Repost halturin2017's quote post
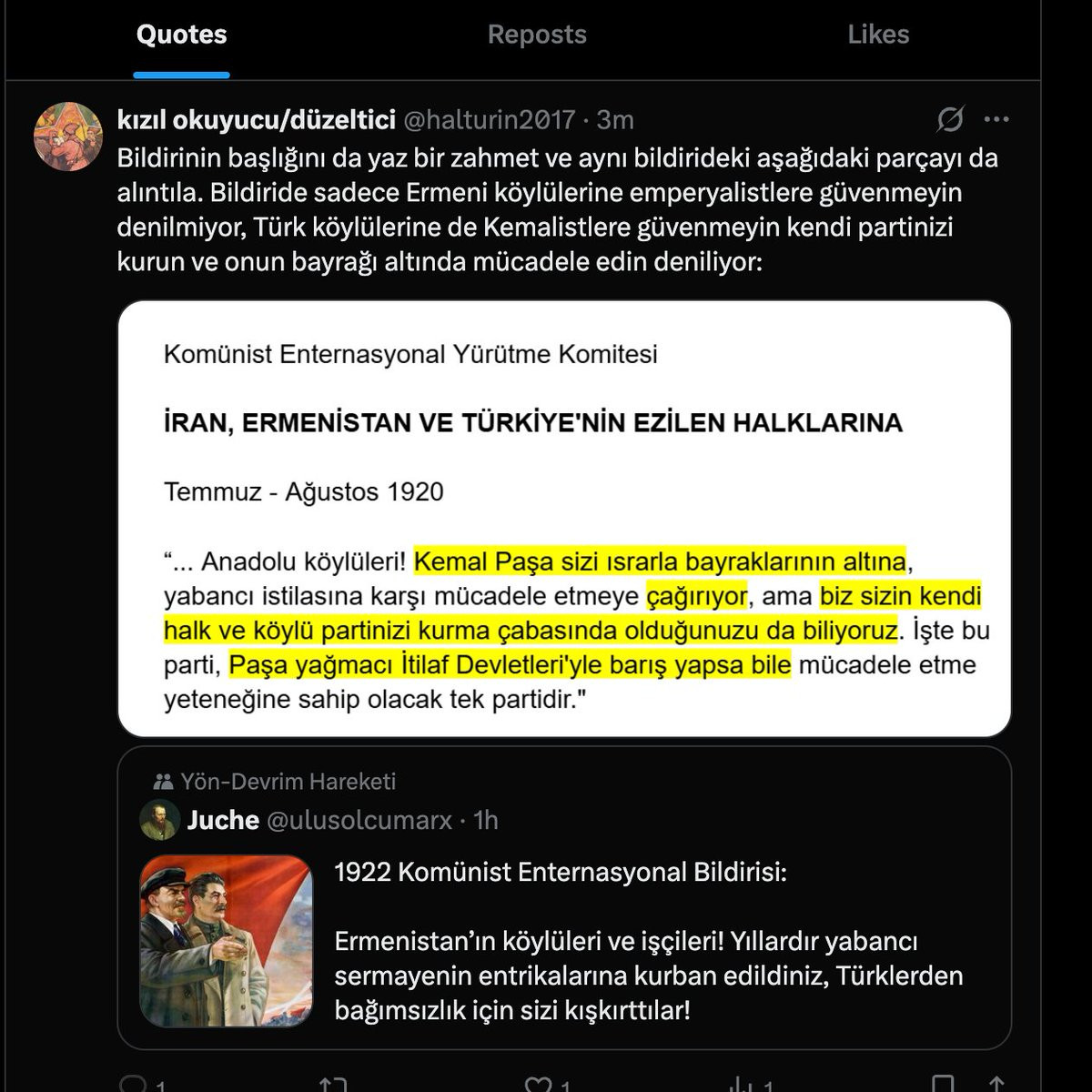 [333, 1084]
